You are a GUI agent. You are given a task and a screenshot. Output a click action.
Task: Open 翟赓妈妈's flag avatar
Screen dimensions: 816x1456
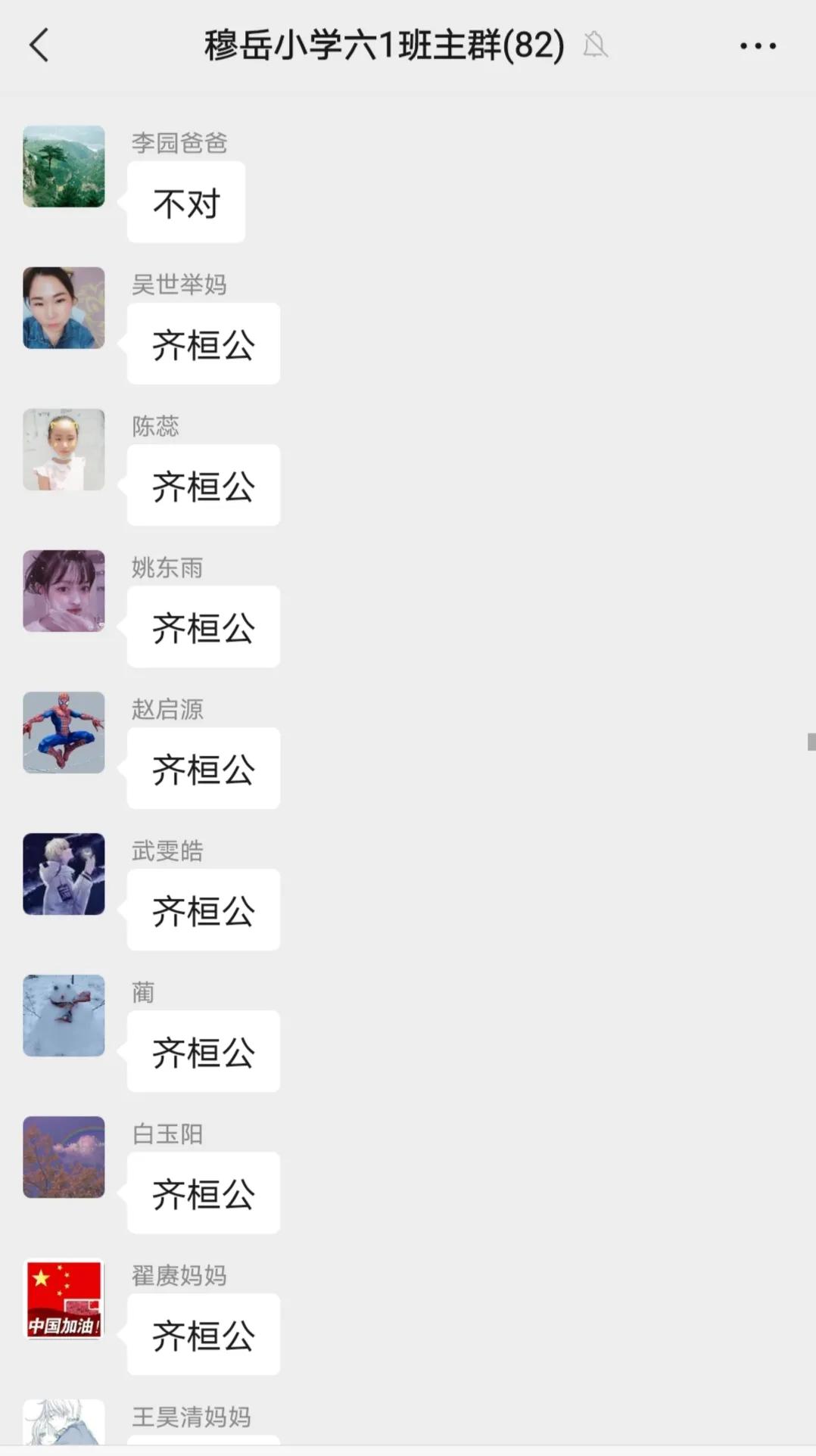coord(64,1299)
